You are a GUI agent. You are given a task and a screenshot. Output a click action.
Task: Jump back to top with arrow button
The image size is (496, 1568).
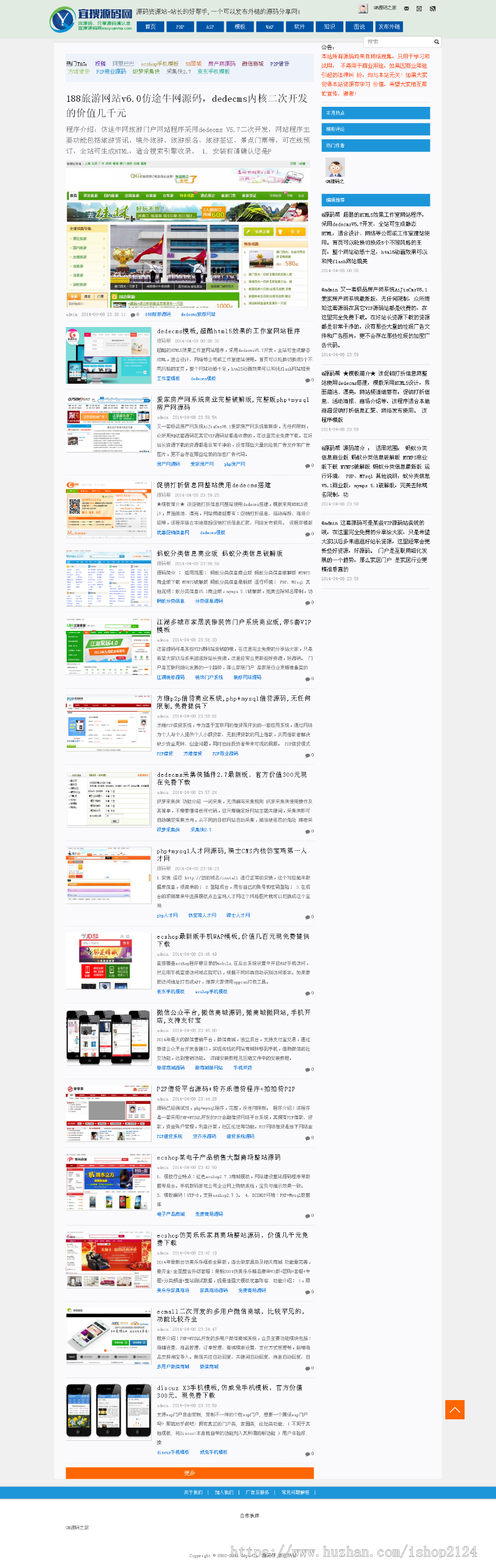[455, 1409]
